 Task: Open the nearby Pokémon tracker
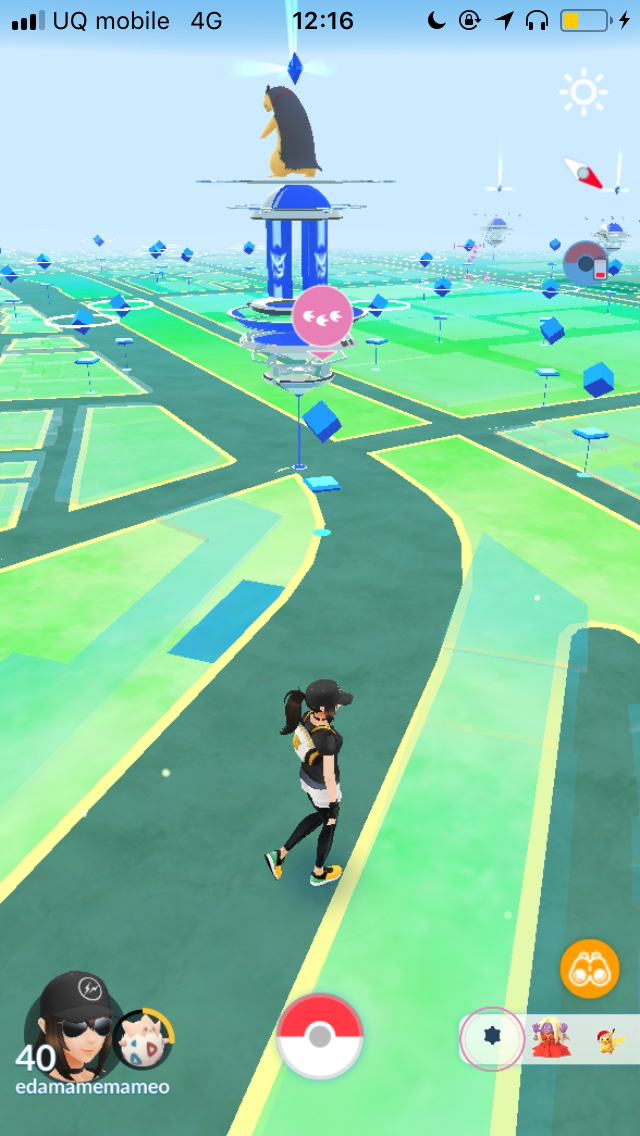click(x=550, y=1039)
